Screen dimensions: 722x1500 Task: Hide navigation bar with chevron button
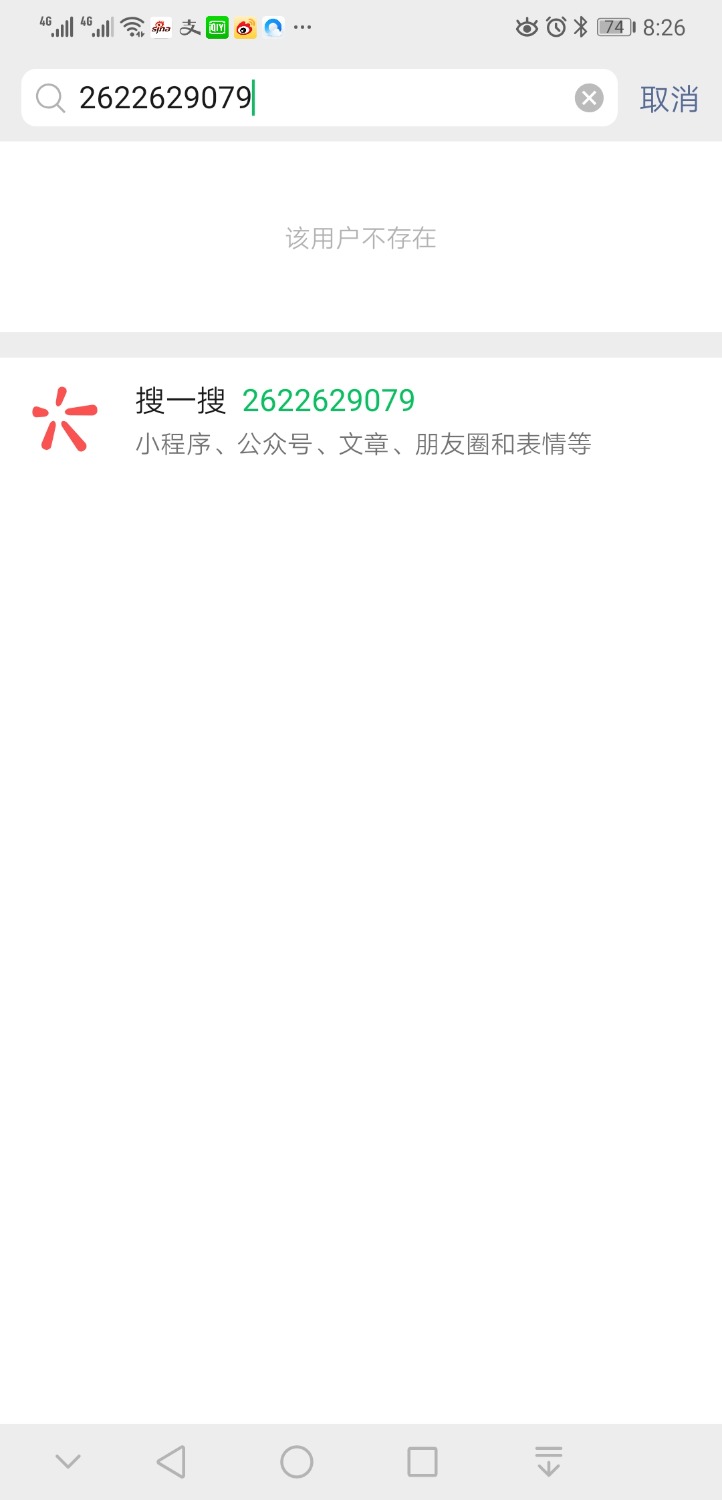(x=67, y=1460)
